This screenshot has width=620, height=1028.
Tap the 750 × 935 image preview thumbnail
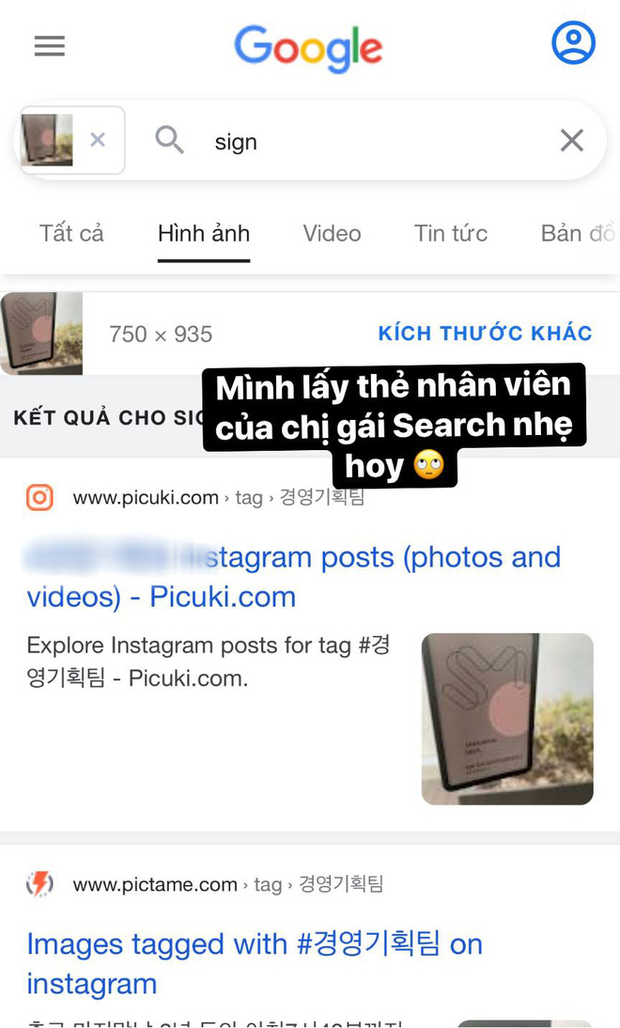pos(42,333)
